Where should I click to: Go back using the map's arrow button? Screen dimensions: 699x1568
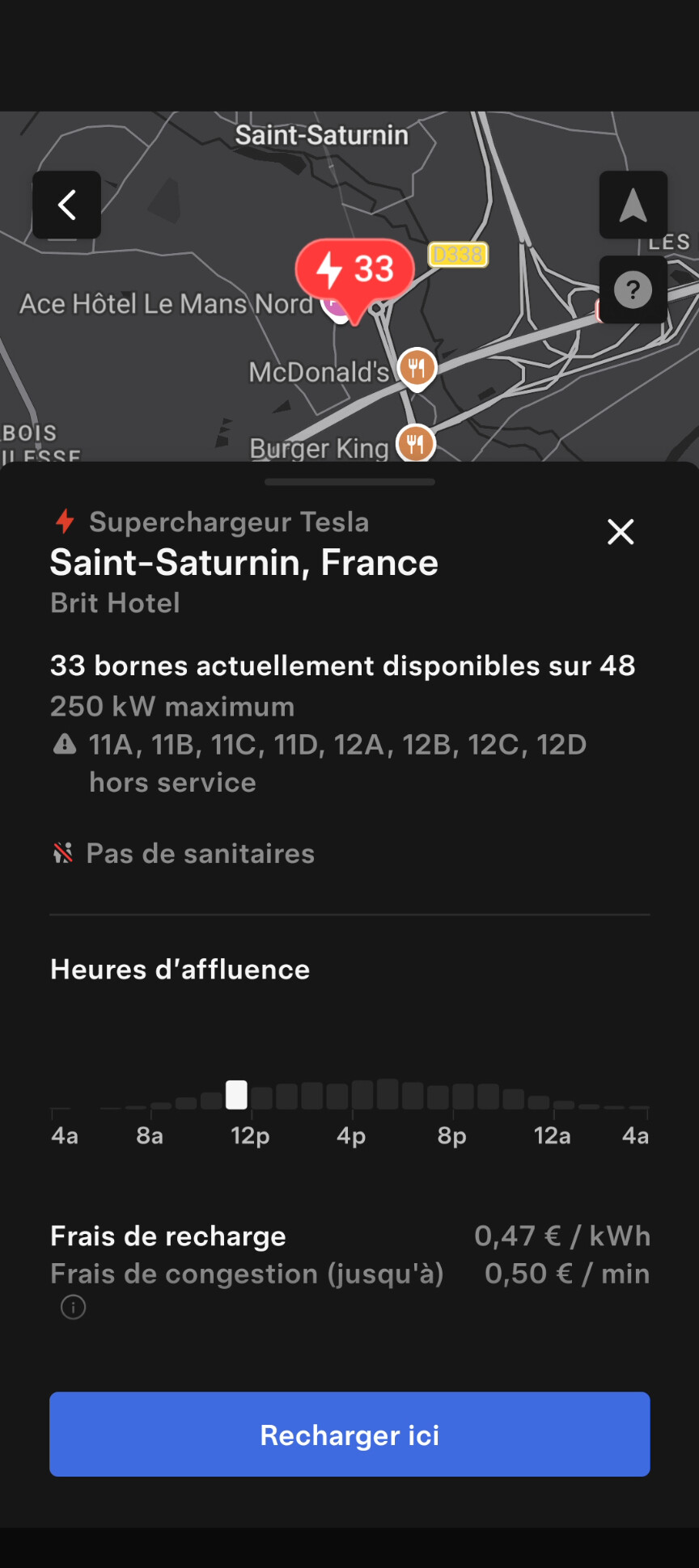67,205
